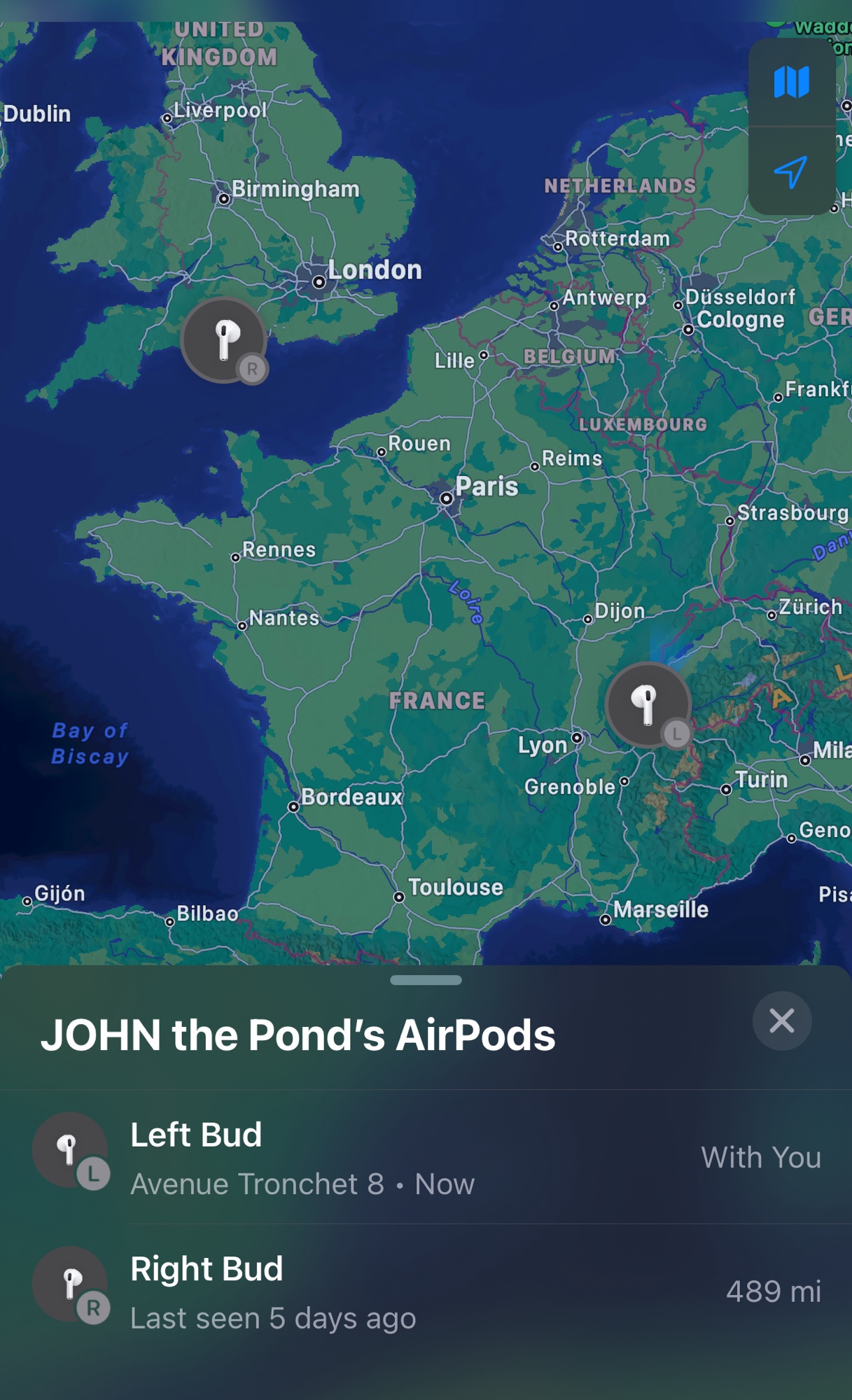This screenshot has height=1400, width=852.
Task: Open the Right Bud row
Action: (426, 1291)
